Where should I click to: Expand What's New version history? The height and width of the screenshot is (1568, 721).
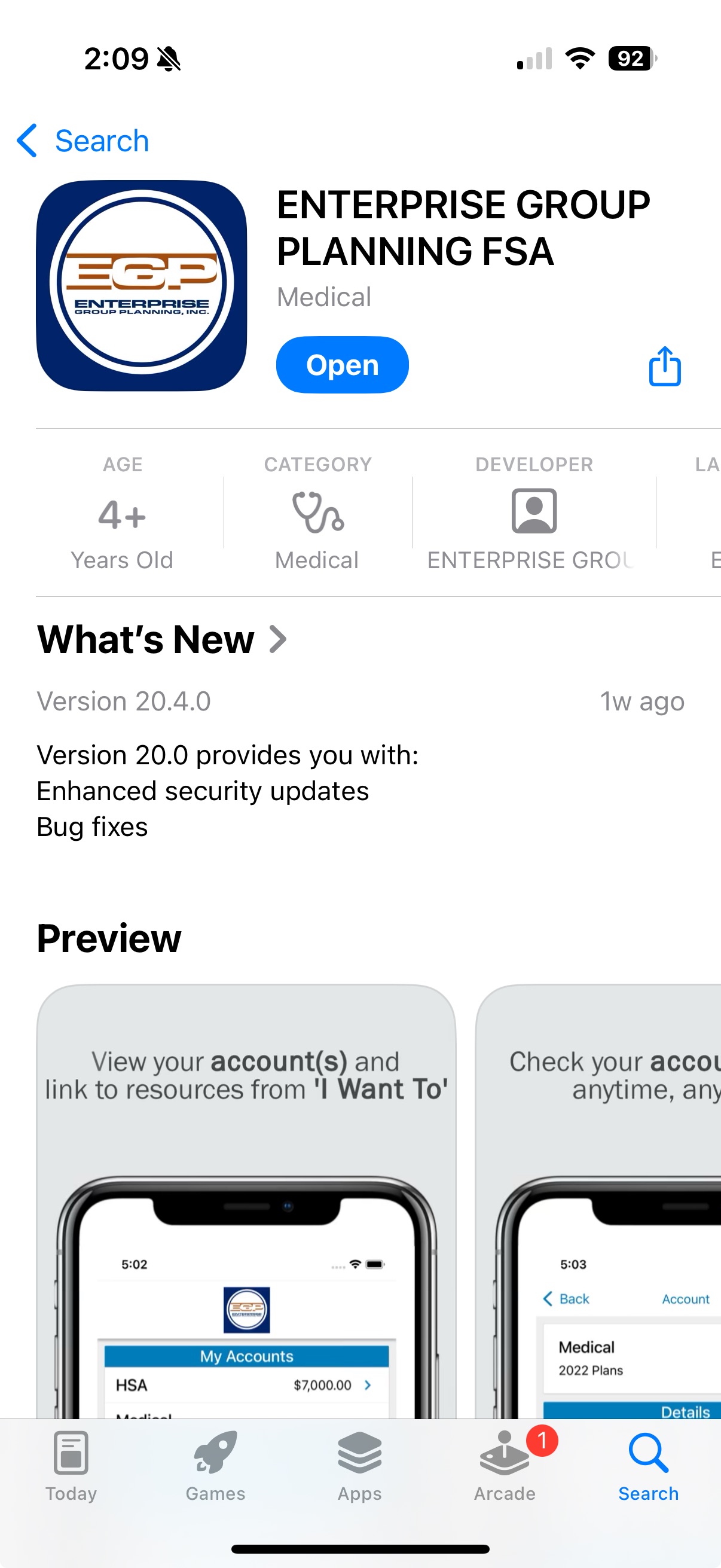[162, 639]
